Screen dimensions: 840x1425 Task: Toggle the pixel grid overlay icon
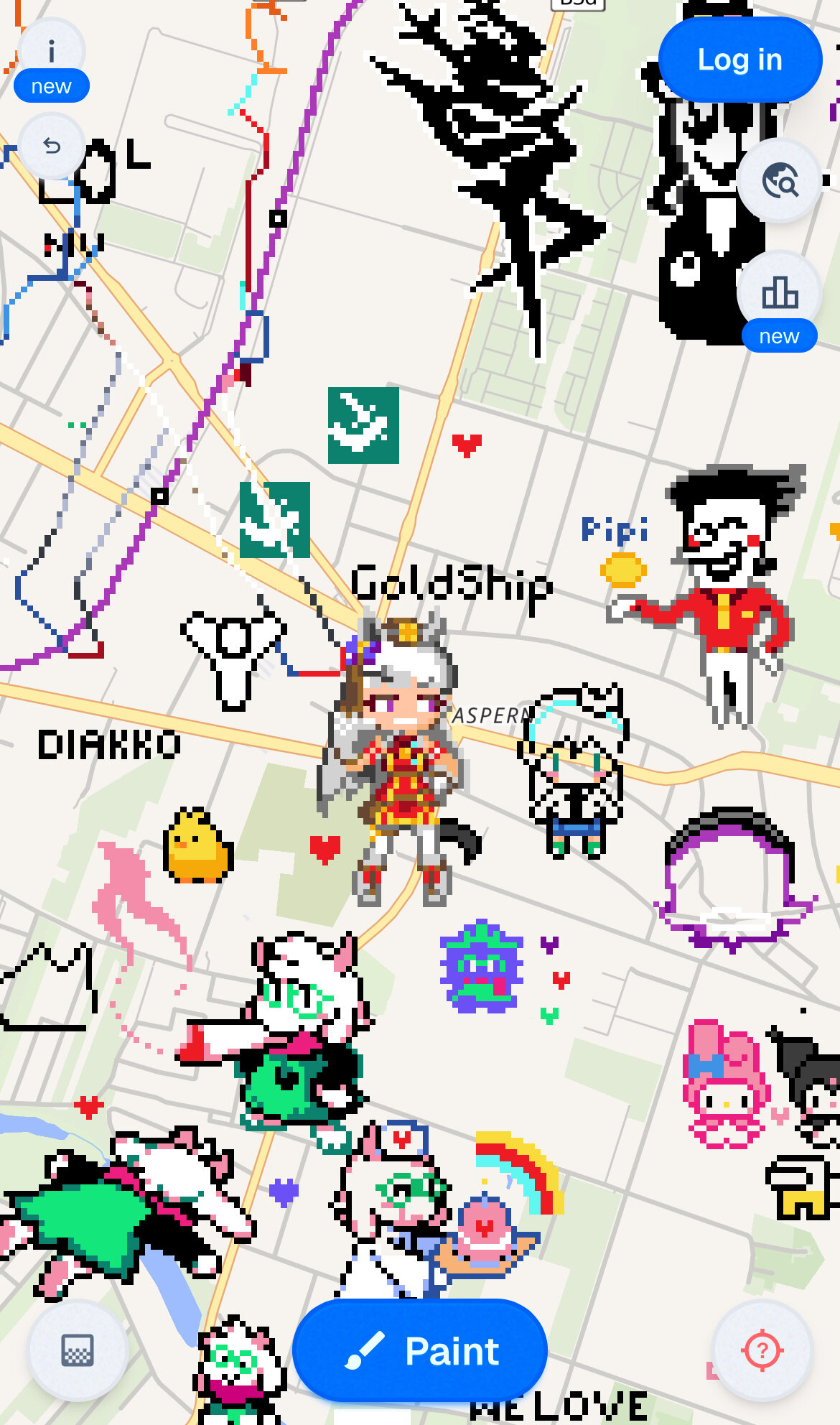pos(78,1350)
